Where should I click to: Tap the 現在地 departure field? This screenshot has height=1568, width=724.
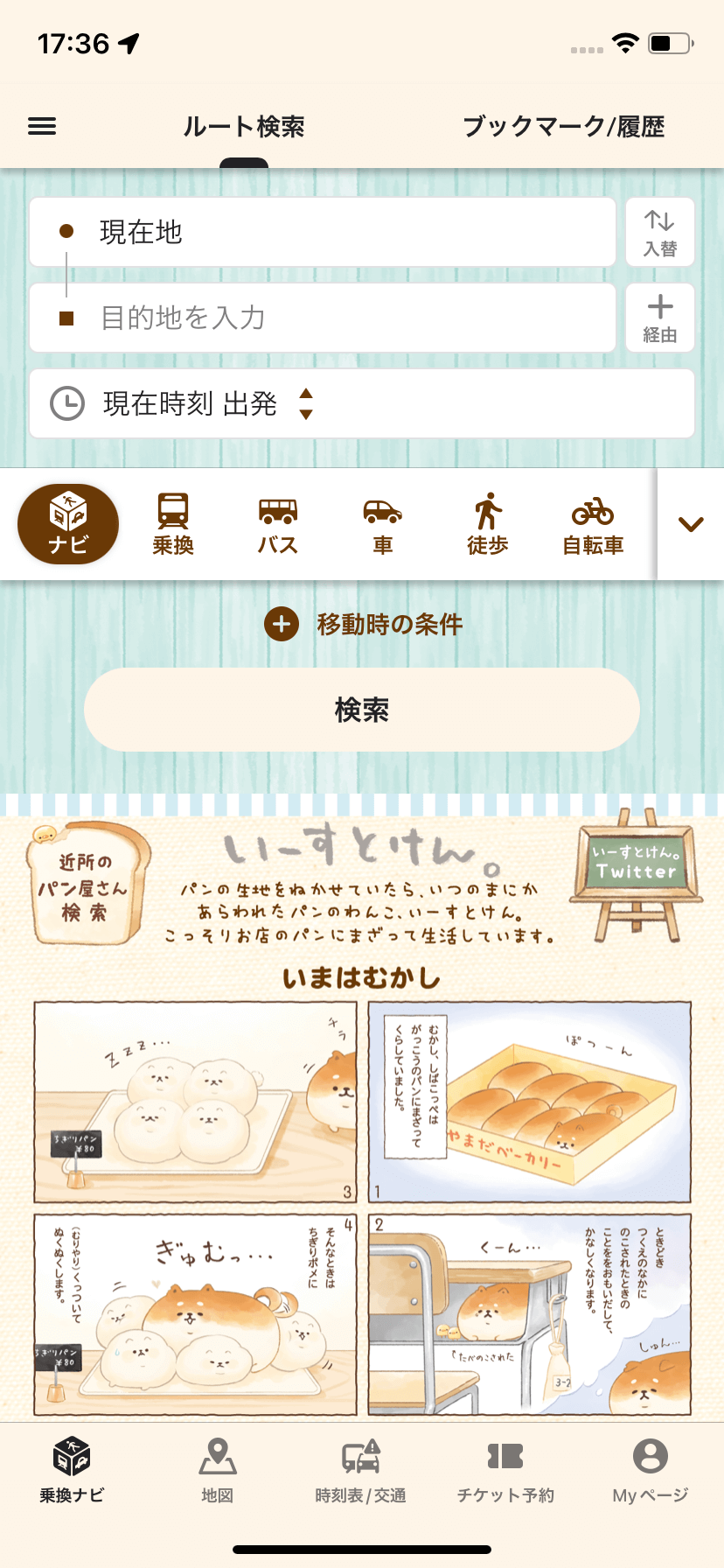click(322, 232)
